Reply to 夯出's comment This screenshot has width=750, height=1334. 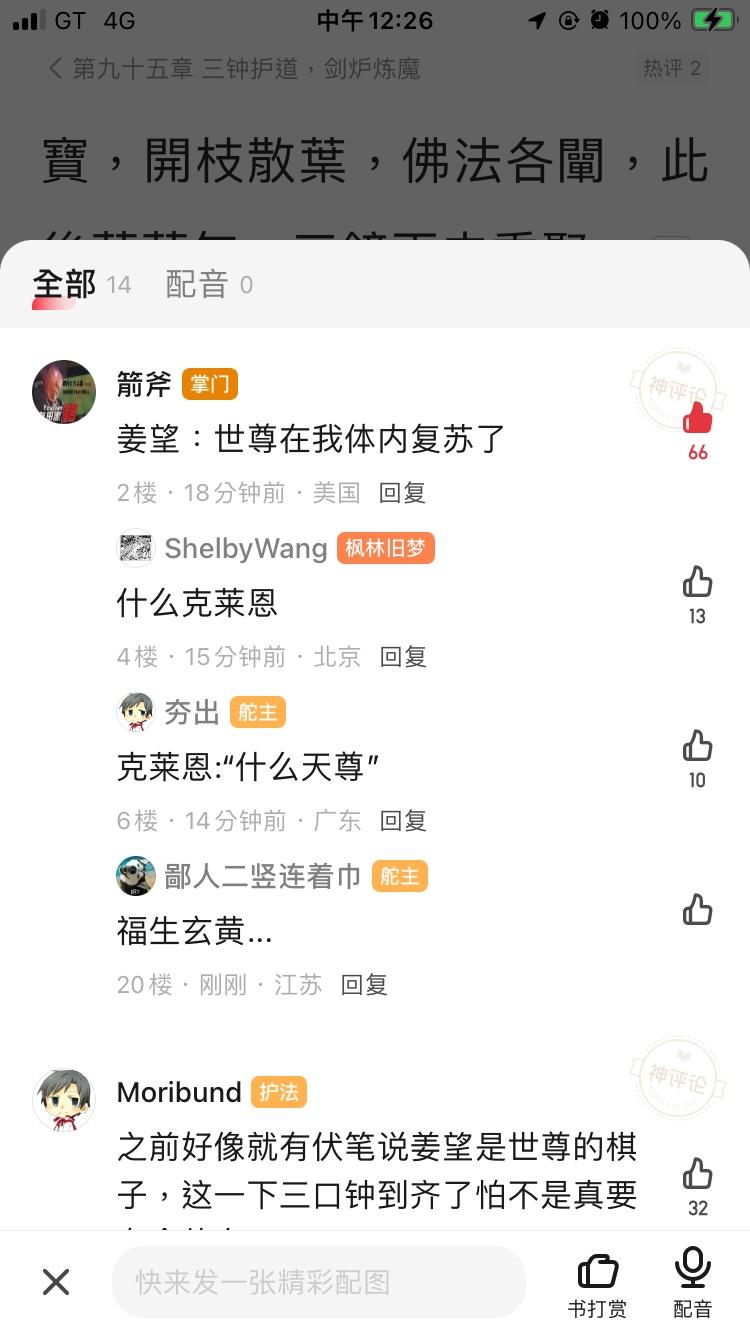click(x=403, y=820)
